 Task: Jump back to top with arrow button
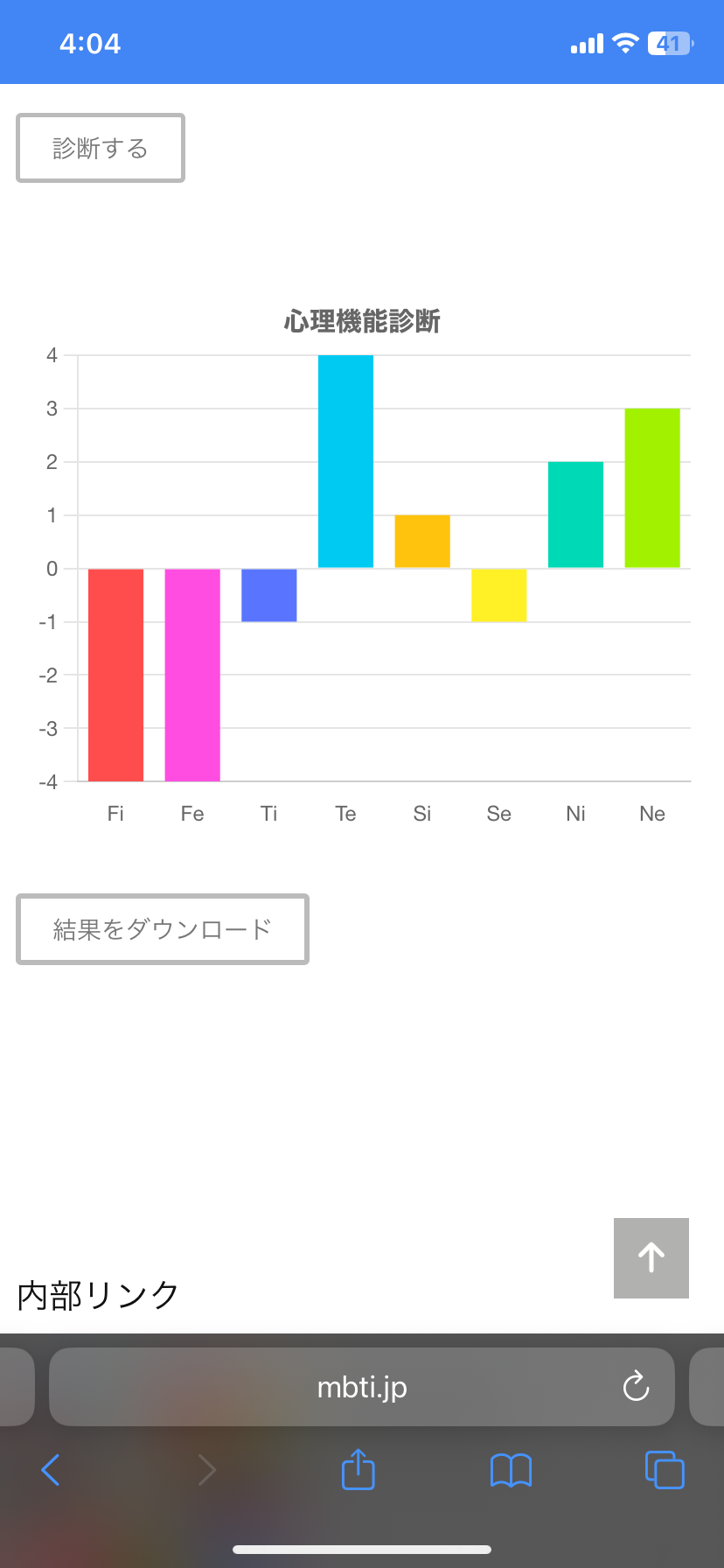pyautogui.click(x=651, y=1258)
